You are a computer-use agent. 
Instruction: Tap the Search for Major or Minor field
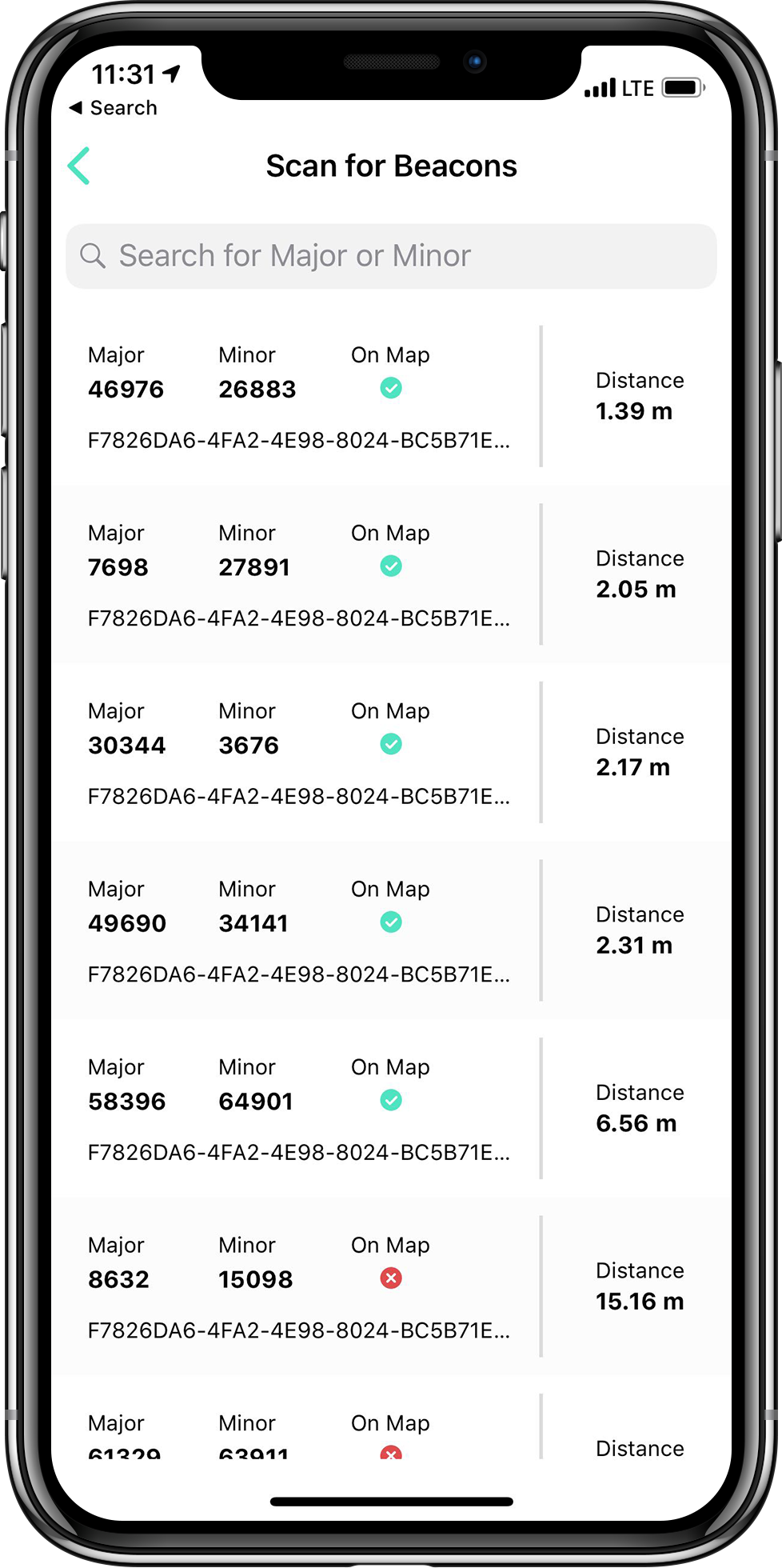pos(391,256)
